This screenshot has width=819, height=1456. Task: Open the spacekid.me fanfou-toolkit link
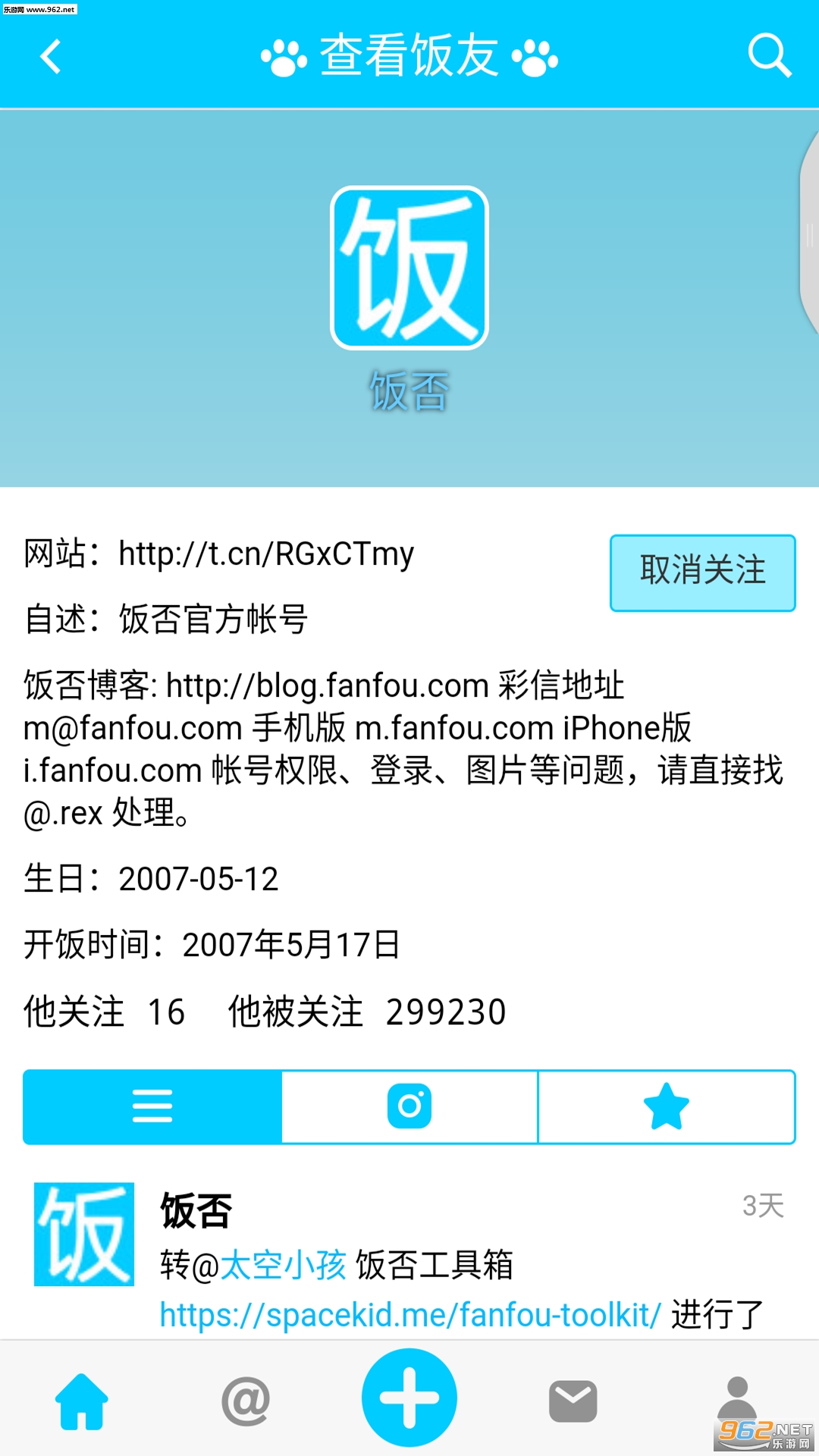point(410,1314)
